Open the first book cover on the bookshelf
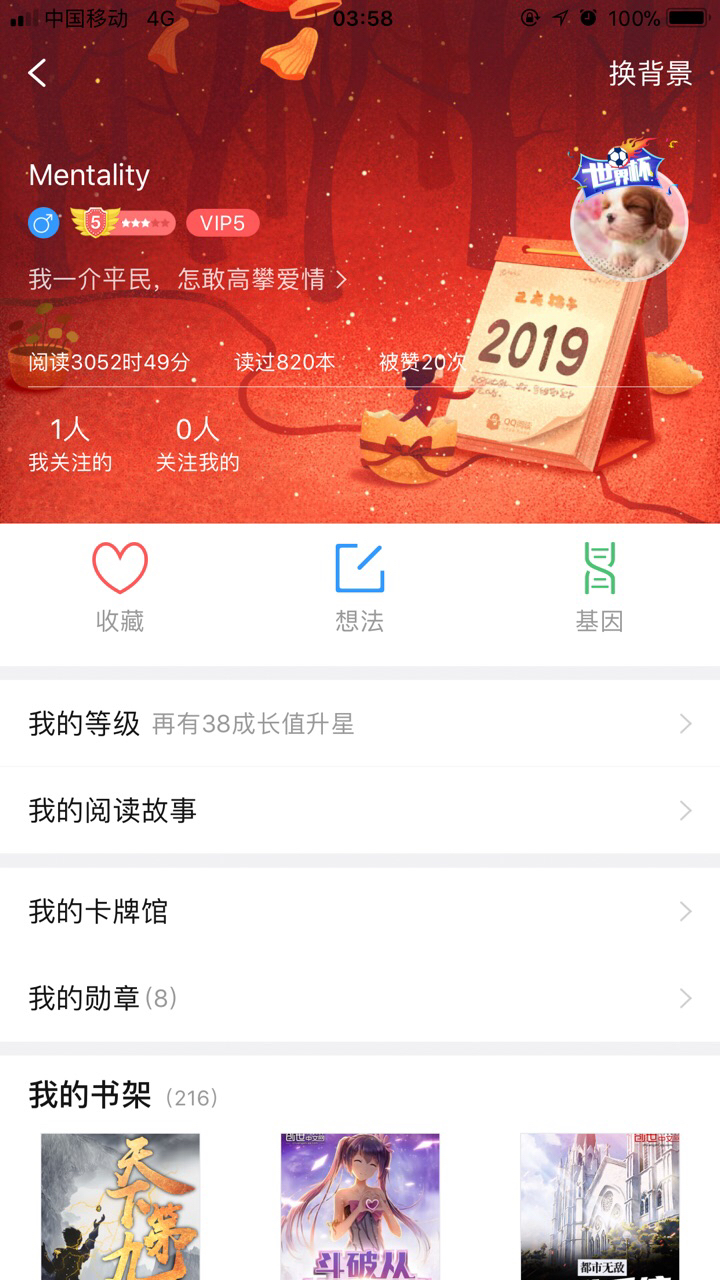Image resolution: width=720 pixels, height=1280 pixels. tap(120, 1206)
